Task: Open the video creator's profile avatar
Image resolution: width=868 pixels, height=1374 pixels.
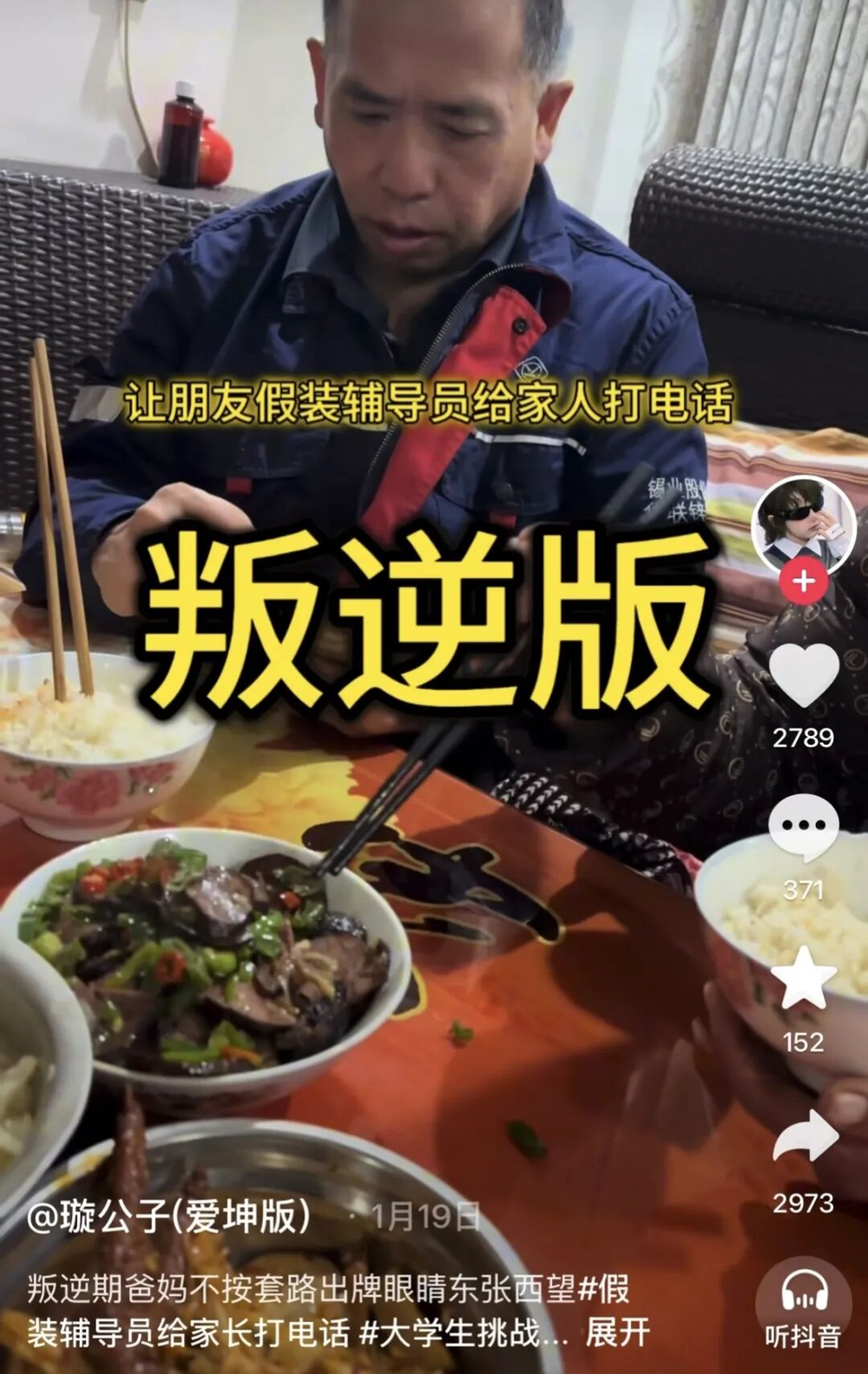Action: pyautogui.click(x=804, y=523)
